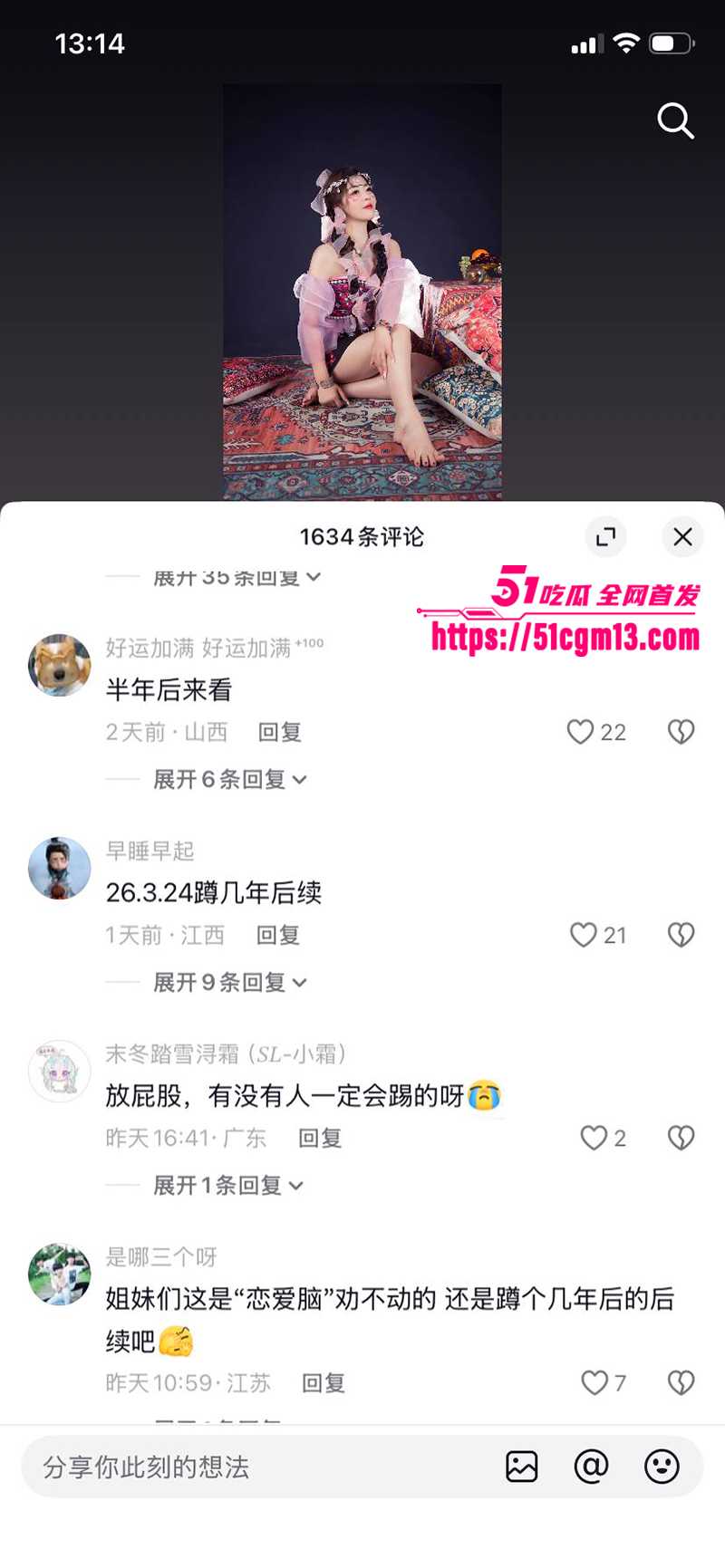Tap the @ mention icon
The height and width of the screenshot is (1568, 725).
pos(592,1467)
